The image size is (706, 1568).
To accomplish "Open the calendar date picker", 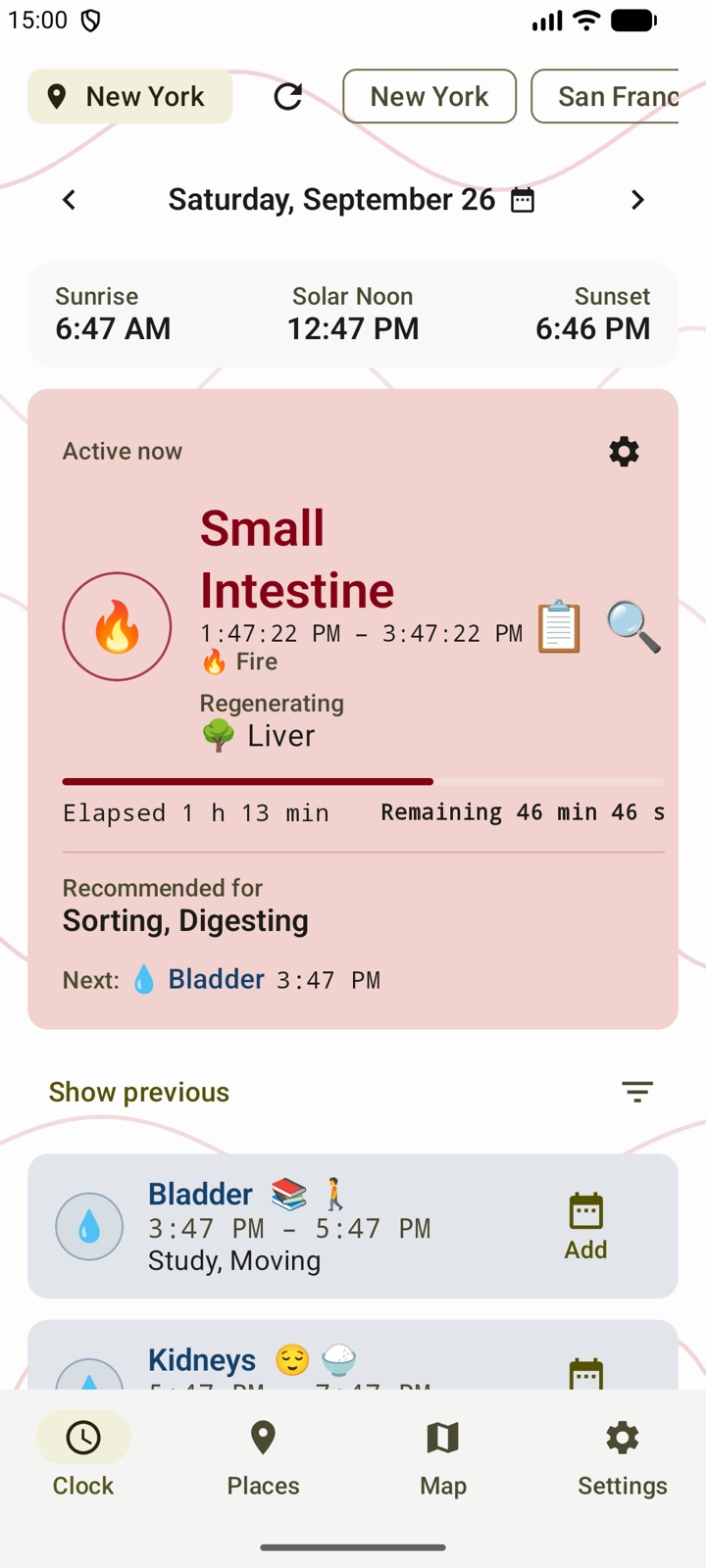I will point(523,200).
